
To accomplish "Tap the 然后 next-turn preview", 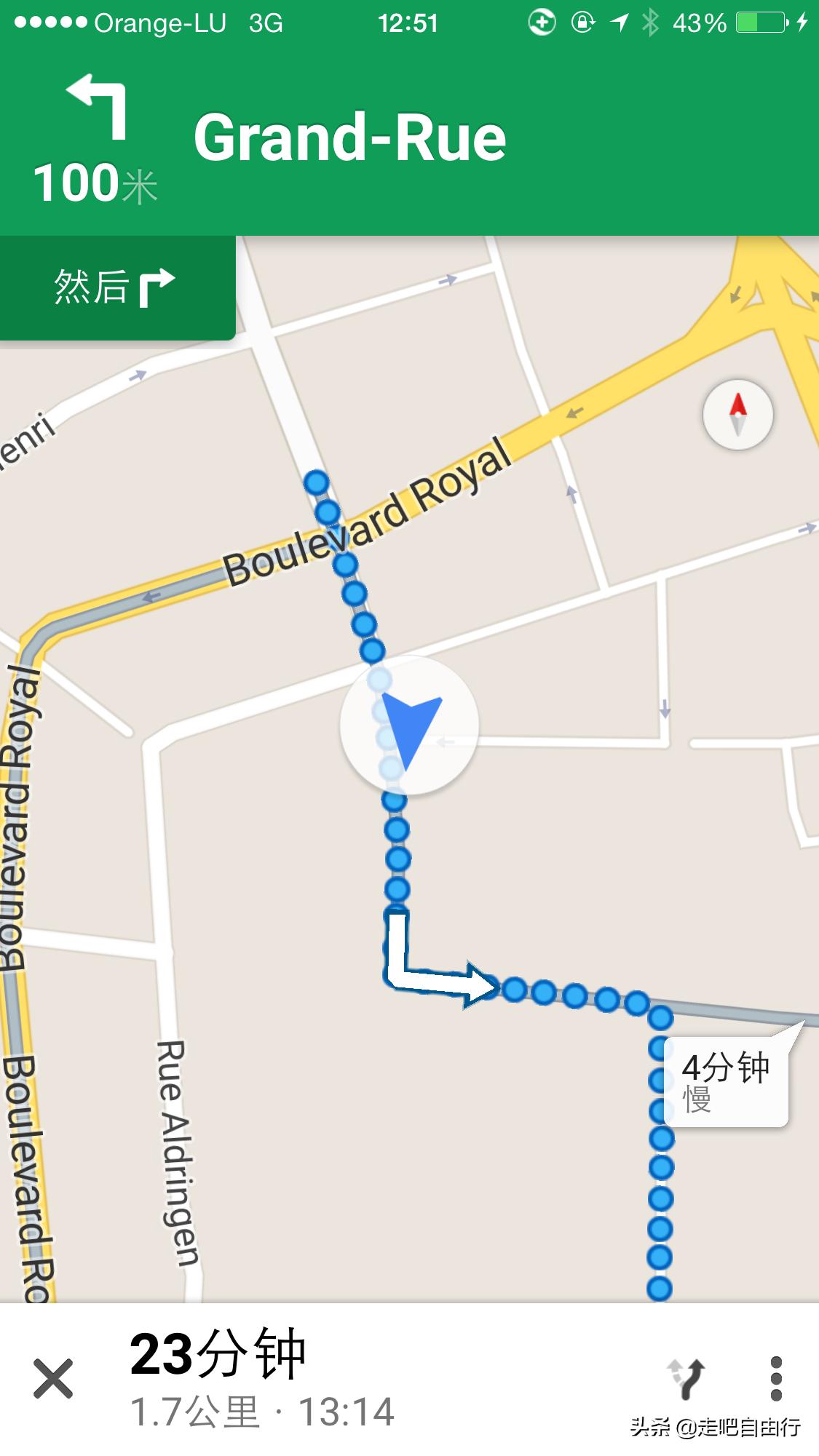I will point(116,287).
